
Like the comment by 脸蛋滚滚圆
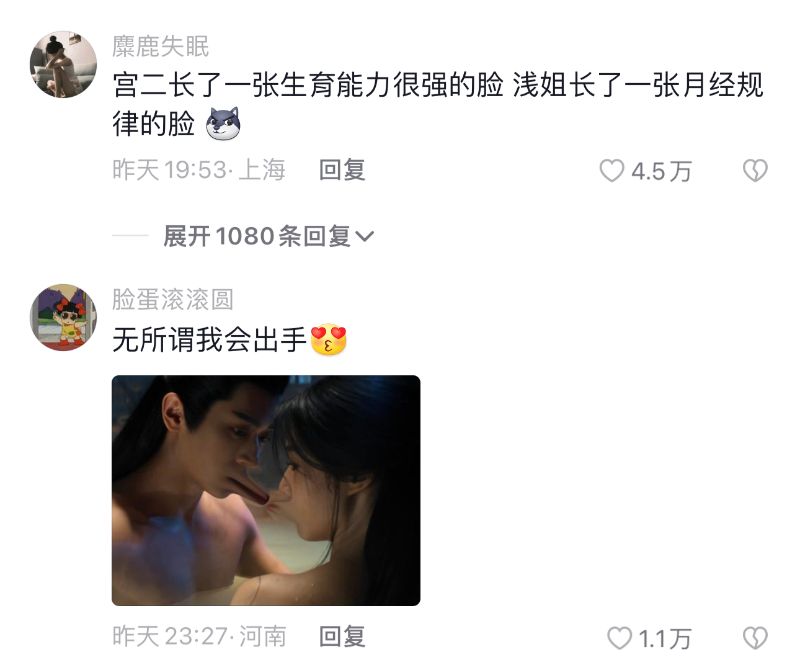pos(621,637)
